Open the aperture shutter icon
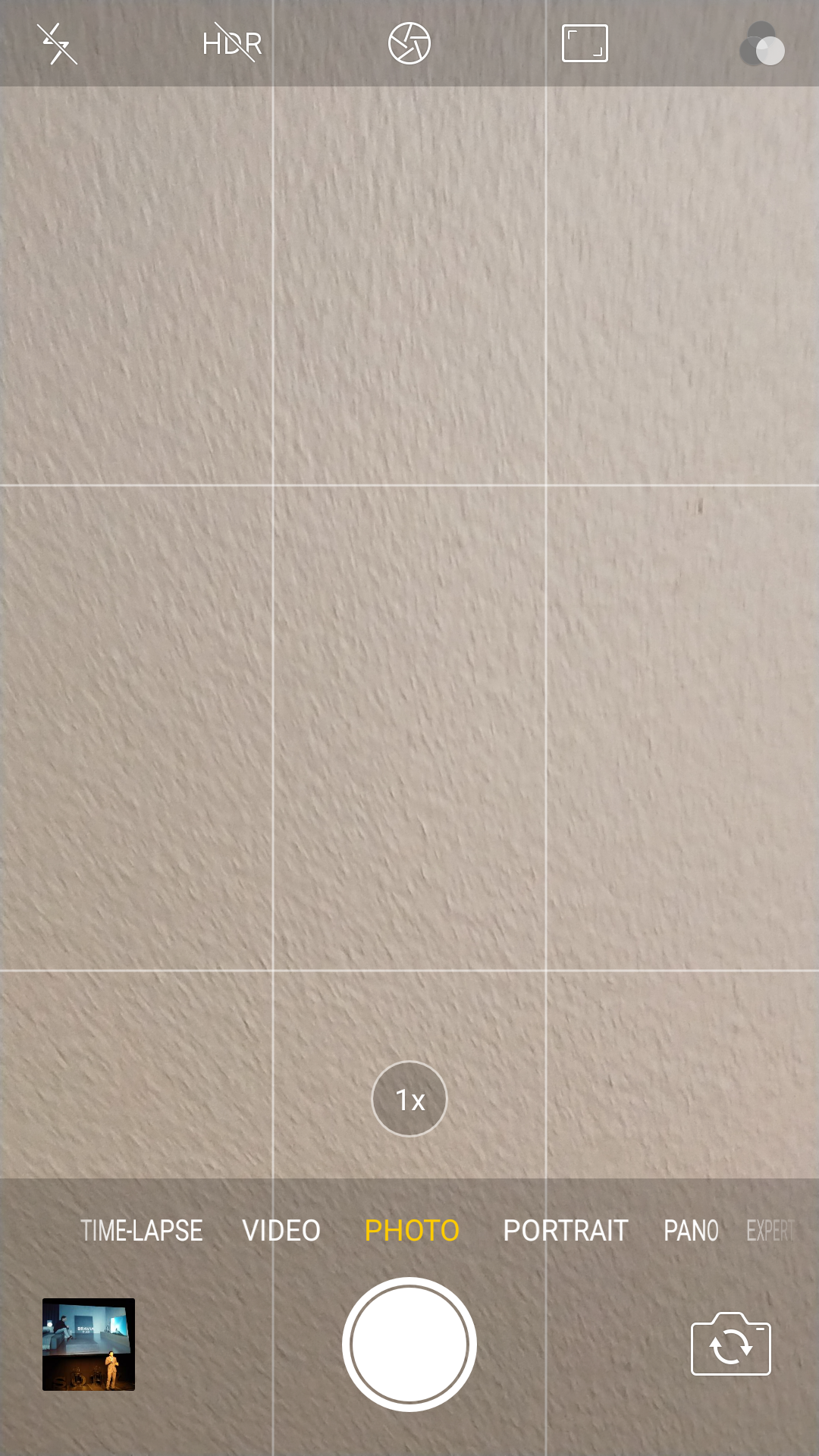This screenshot has height=1456, width=819. [x=409, y=43]
